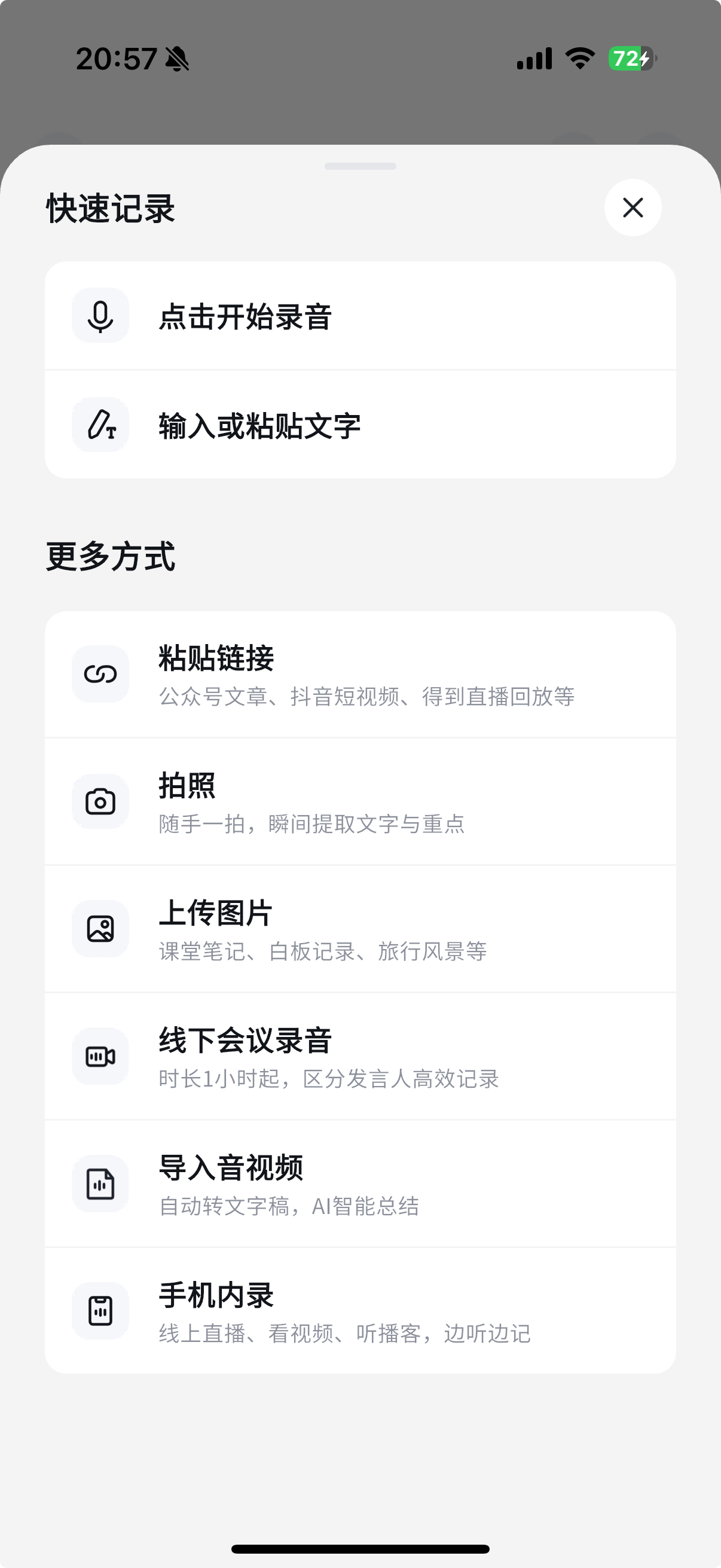Open 上传图片 to upload an image
The image size is (721, 1568).
point(359,929)
